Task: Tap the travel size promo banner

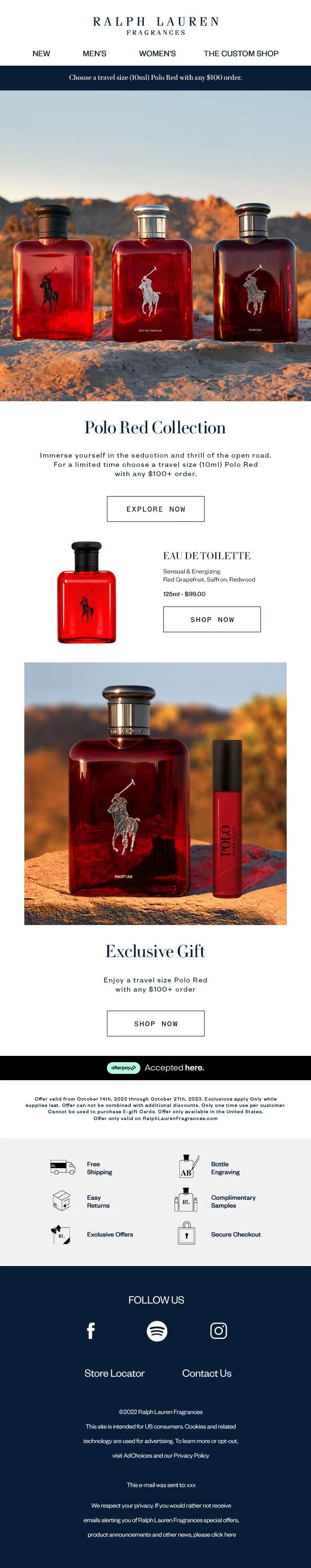Action: (x=155, y=78)
